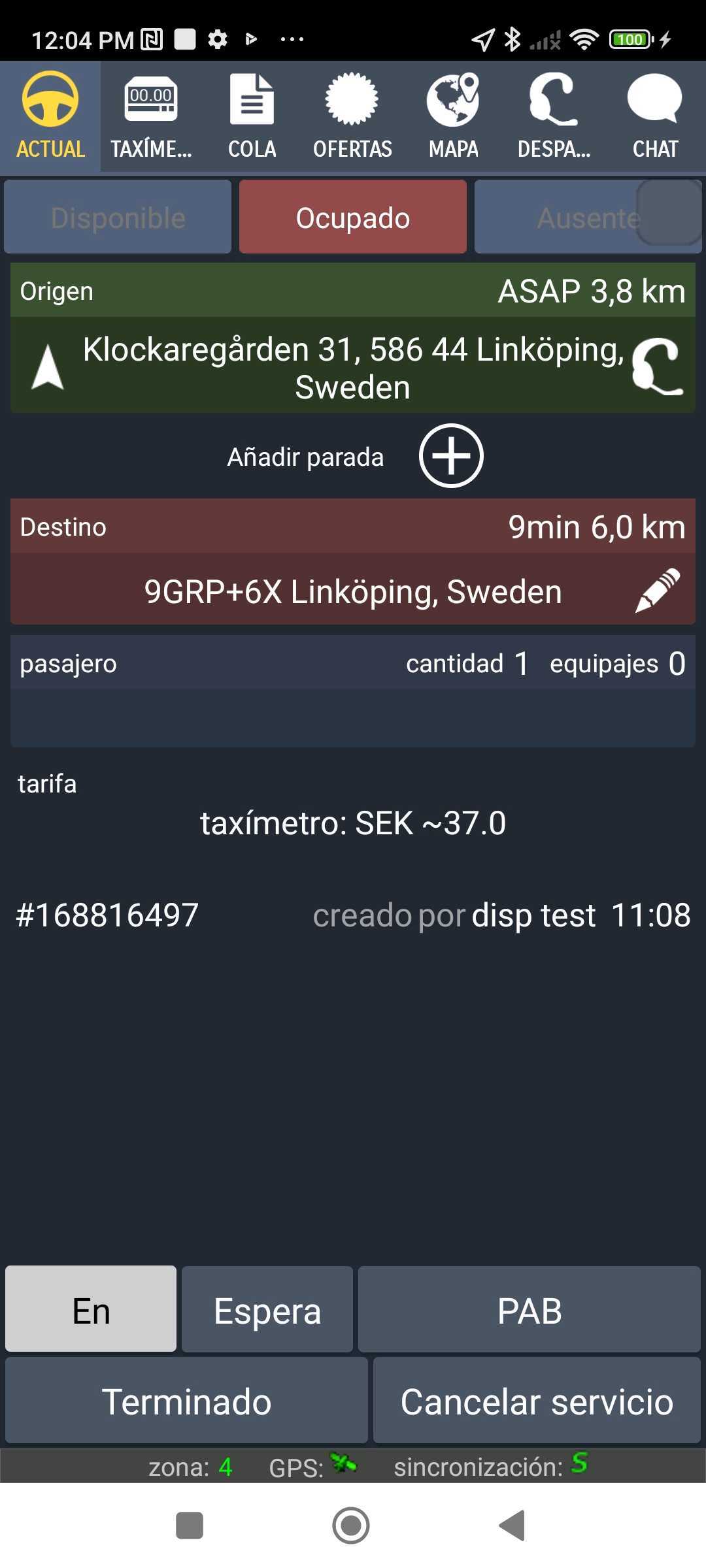Mark the trip as Terminado
706x1568 pixels.
coord(186,1401)
